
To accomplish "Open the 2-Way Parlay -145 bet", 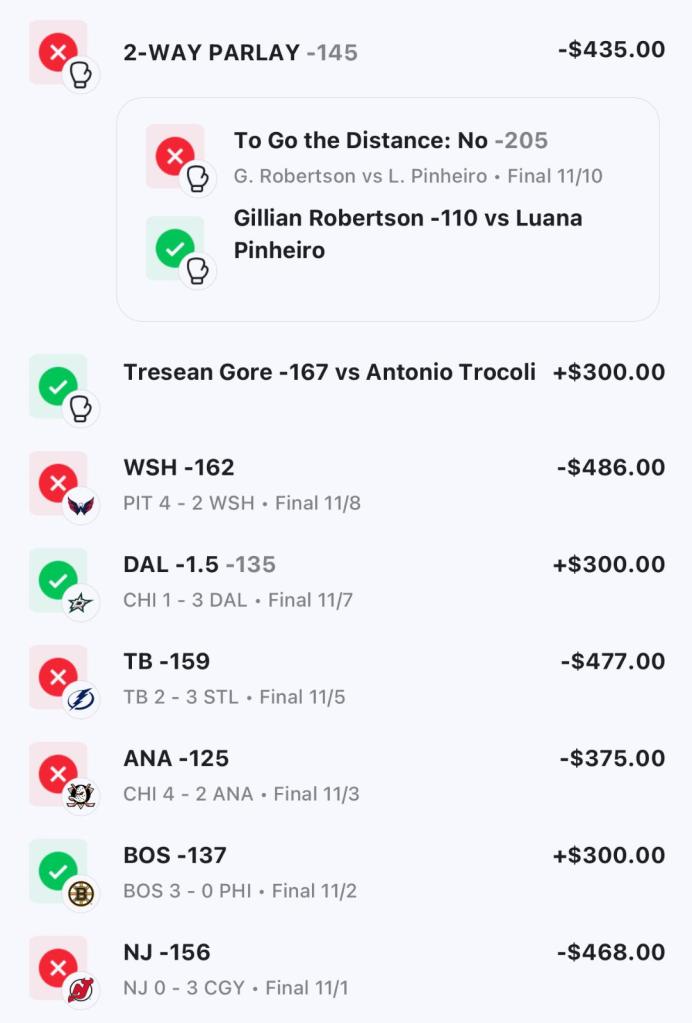I will coord(240,52).
